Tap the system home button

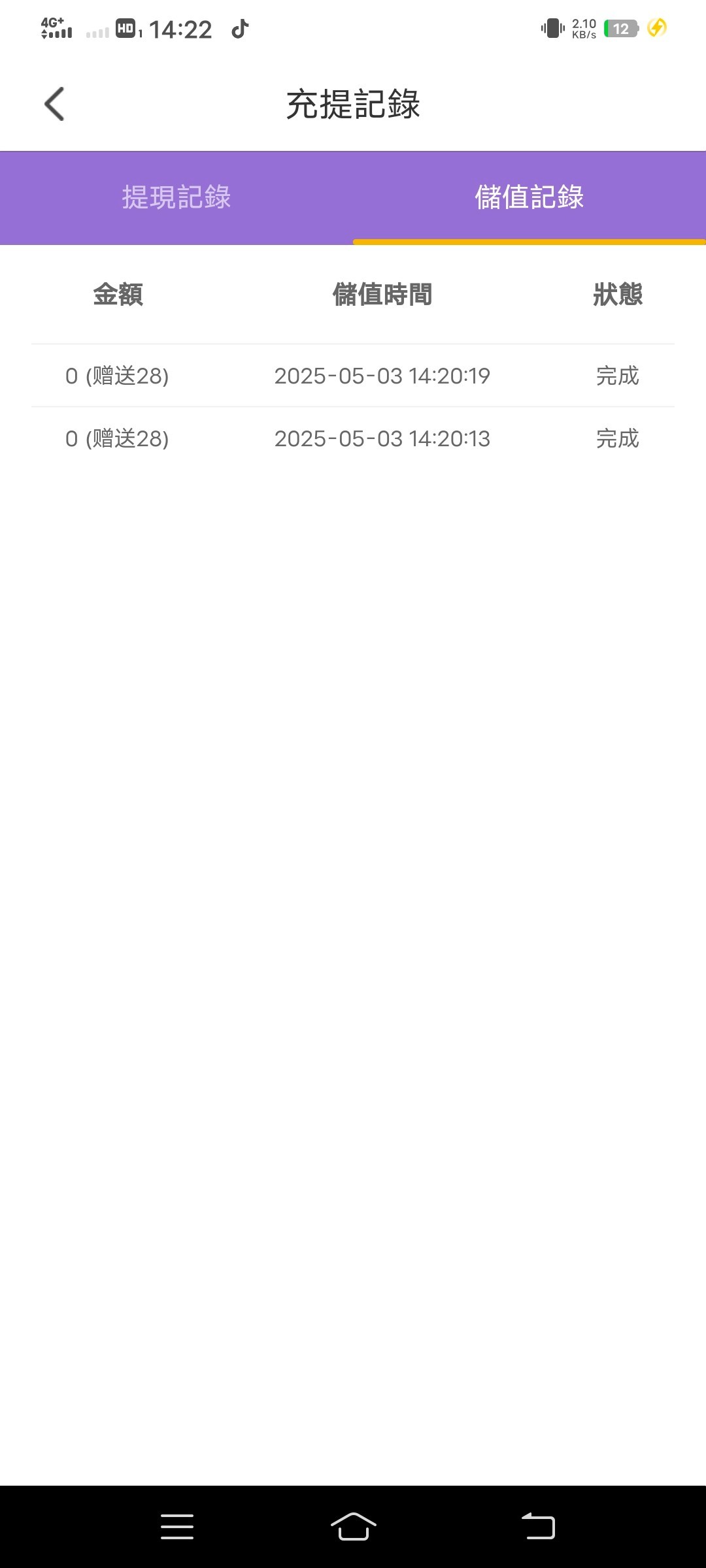pos(353,1526)
